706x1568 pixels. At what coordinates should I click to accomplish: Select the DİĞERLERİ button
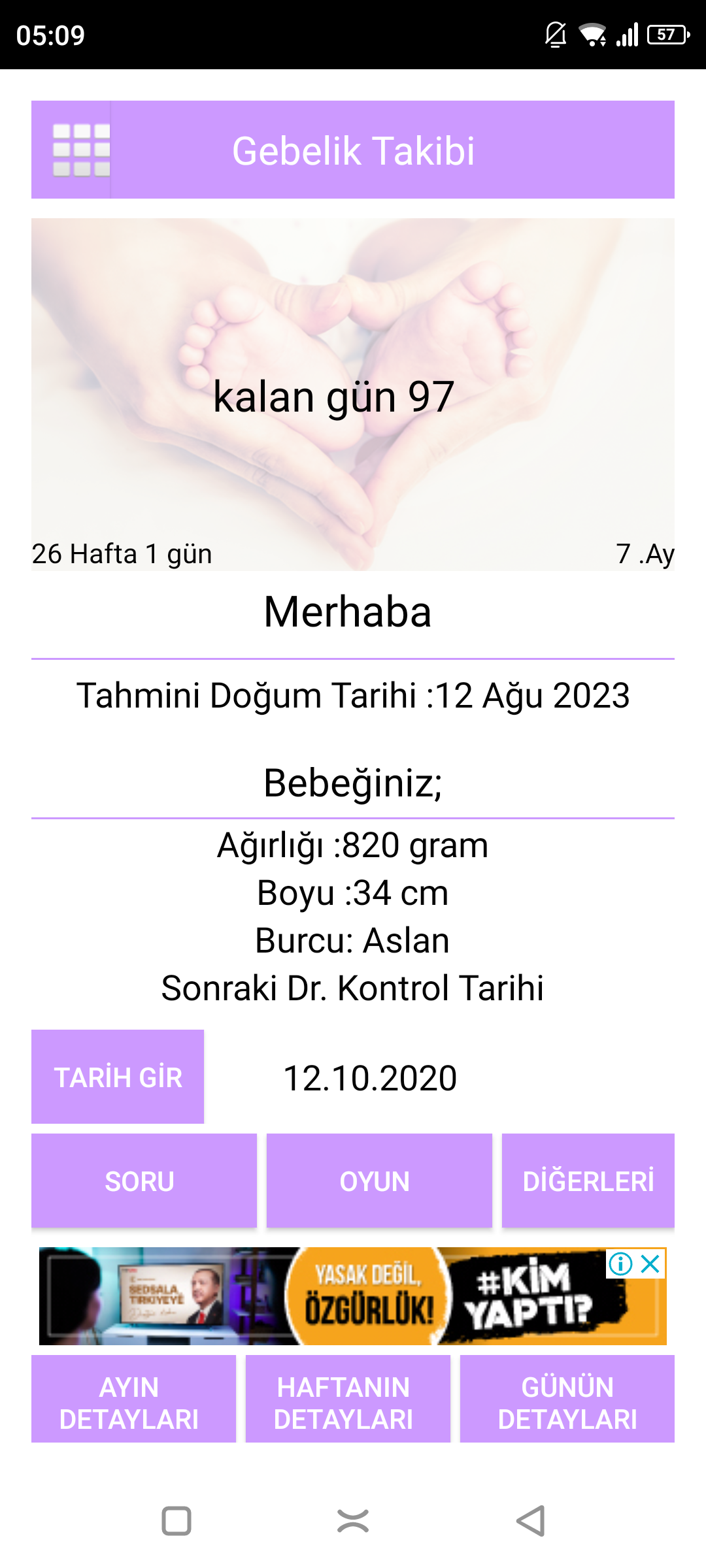click(588, 1181)
